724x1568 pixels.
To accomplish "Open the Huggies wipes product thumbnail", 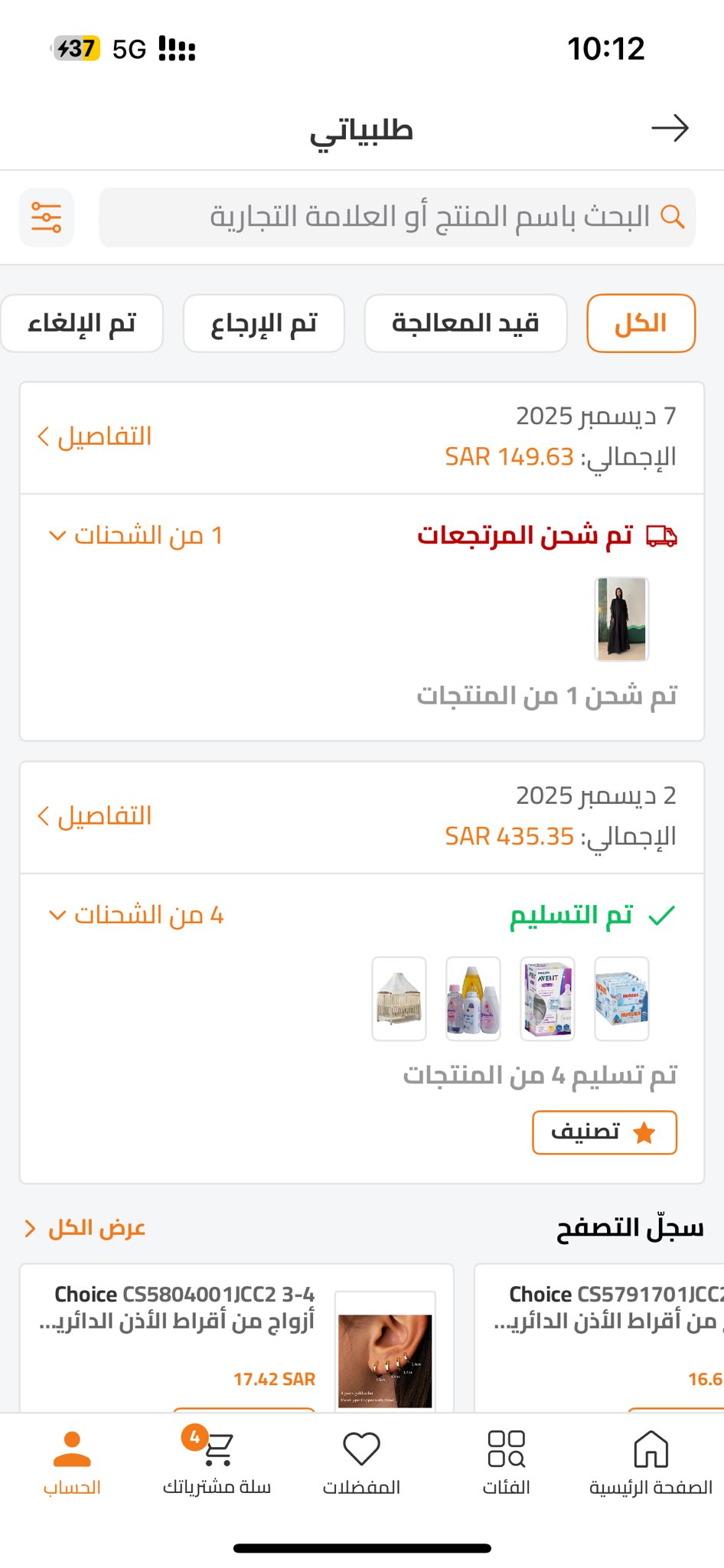I will coord(621,998).
